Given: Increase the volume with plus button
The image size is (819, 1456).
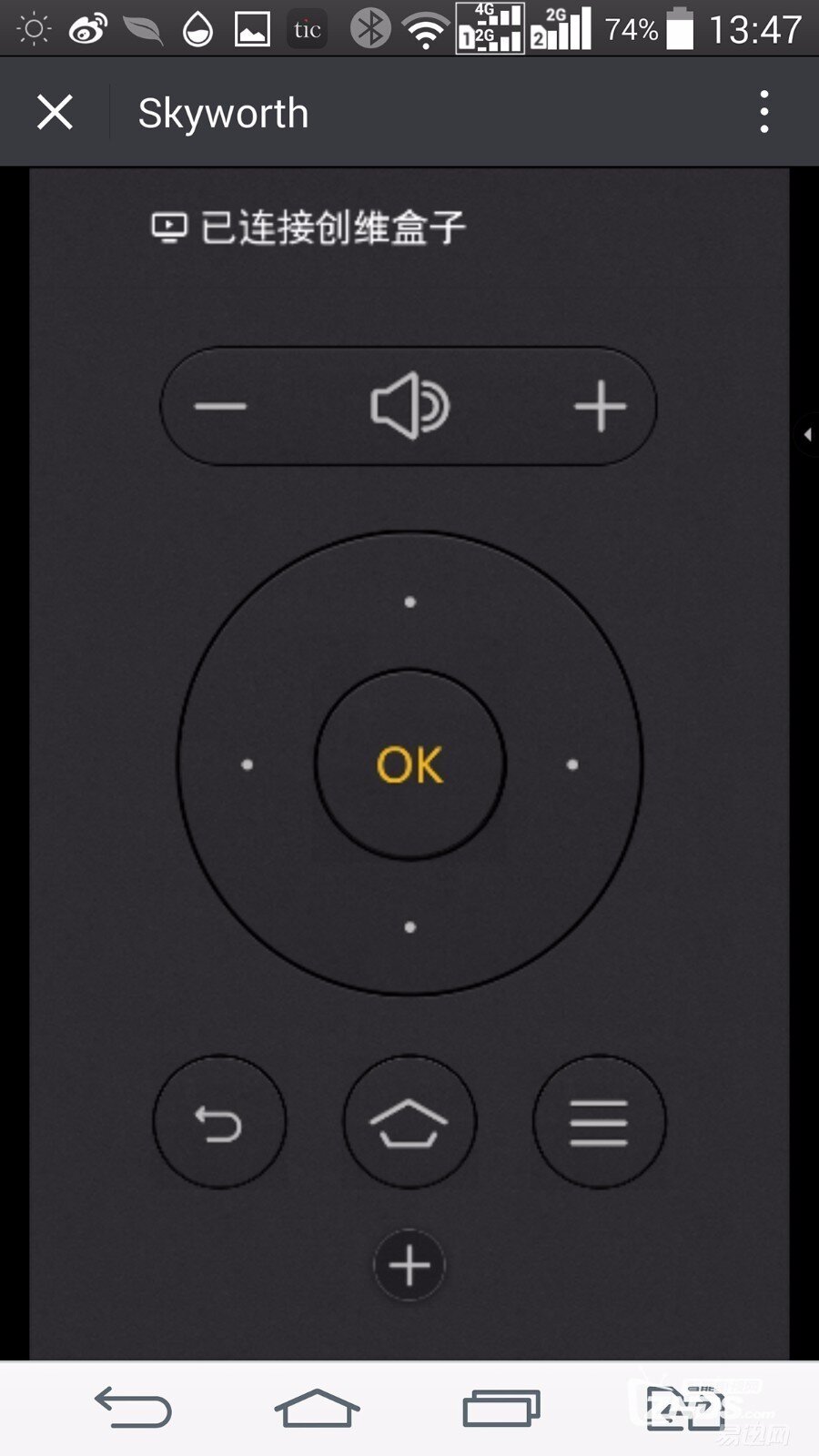Looking at the screenshot, I should pyautogui.click(x=601, y=406).
